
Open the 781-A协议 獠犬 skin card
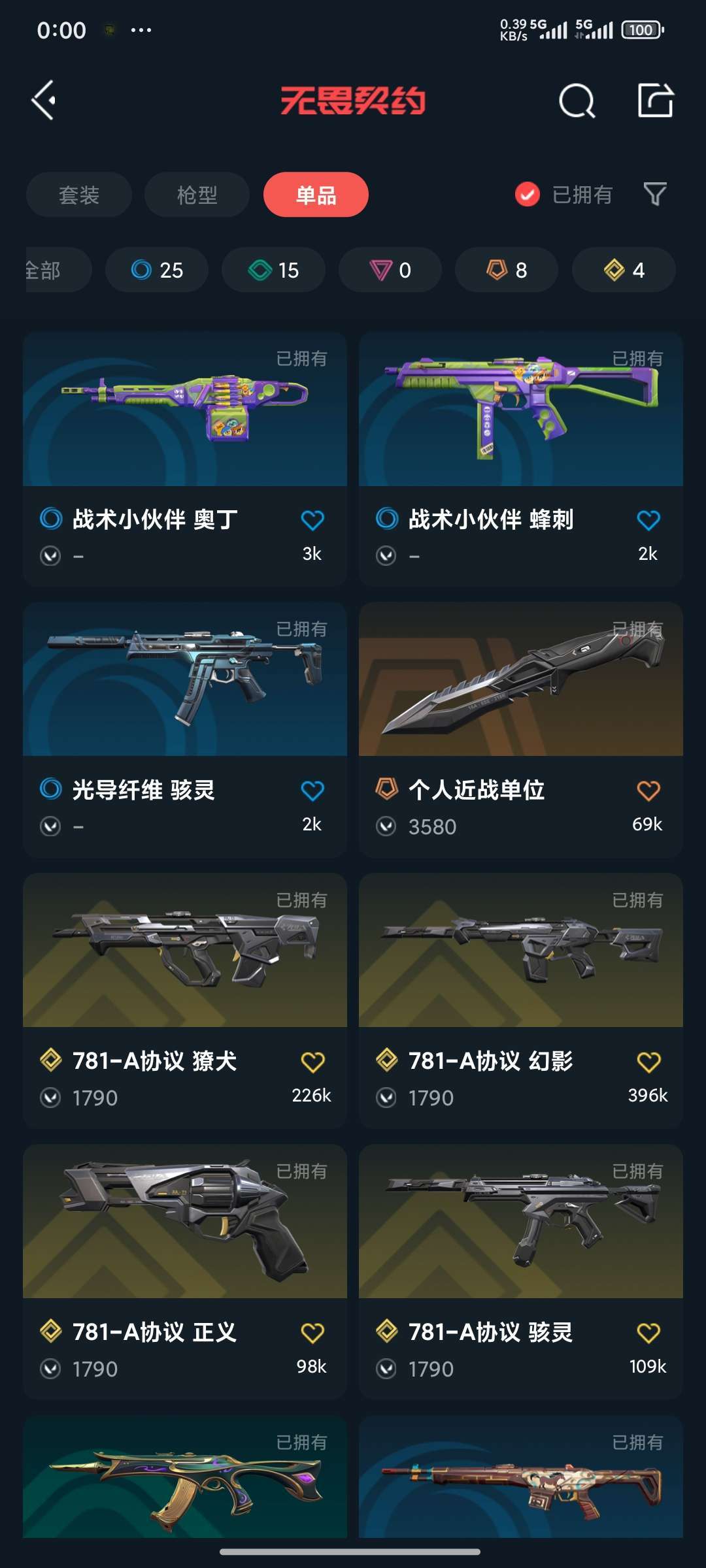[x=185, y=1001]
